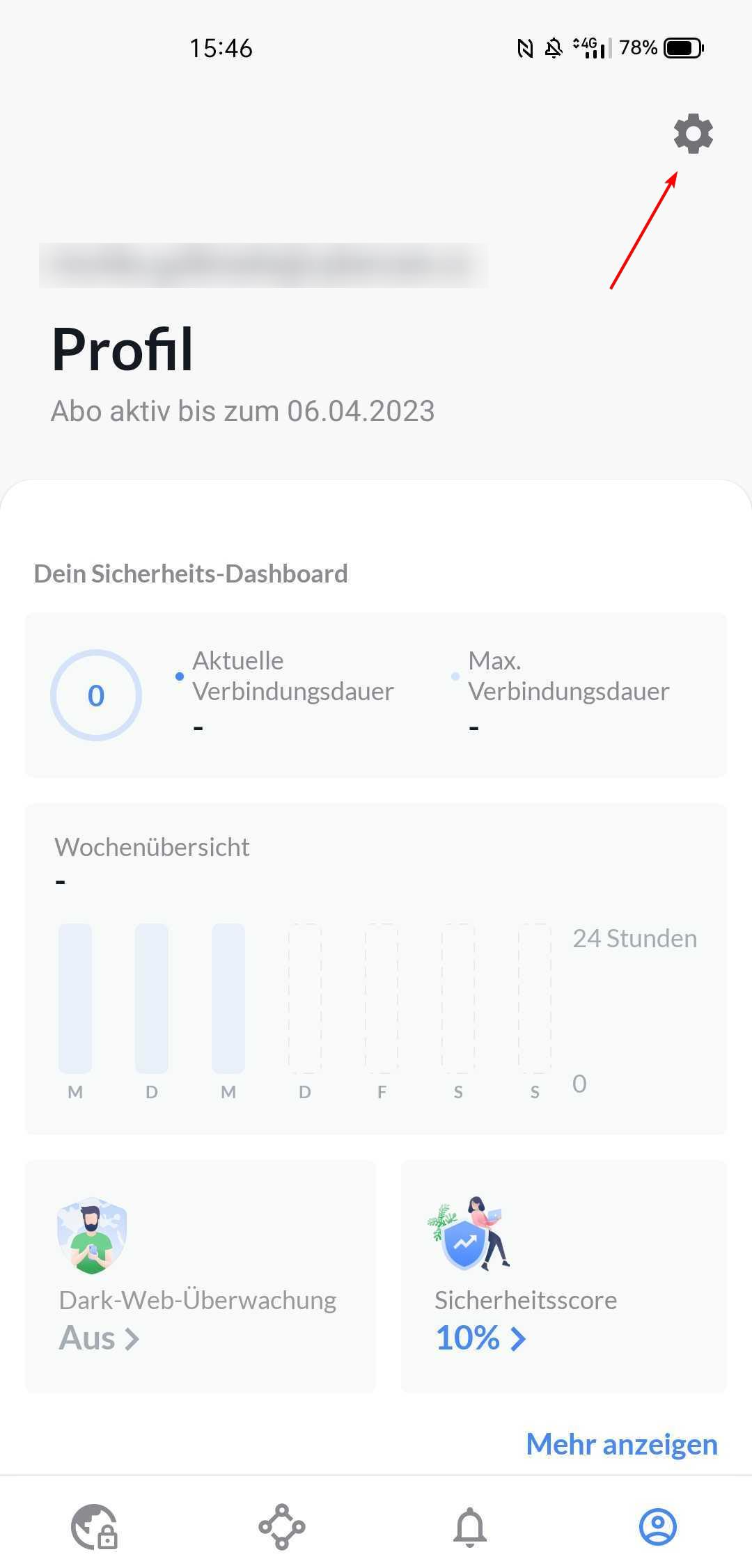Open the notifications bell tab

tap(470, 1527)
